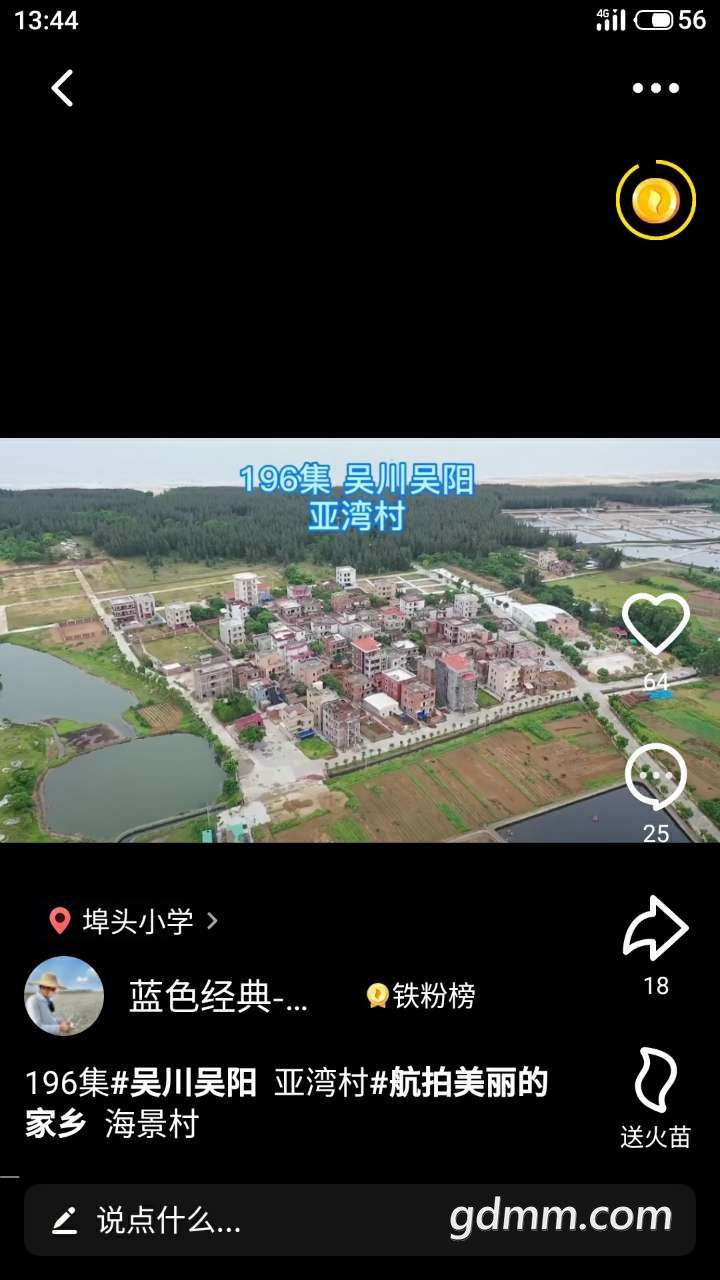Open the comments bubble
Image resolution: width=720 pixels, height=1280 pixels.
[x=656, y=778]
